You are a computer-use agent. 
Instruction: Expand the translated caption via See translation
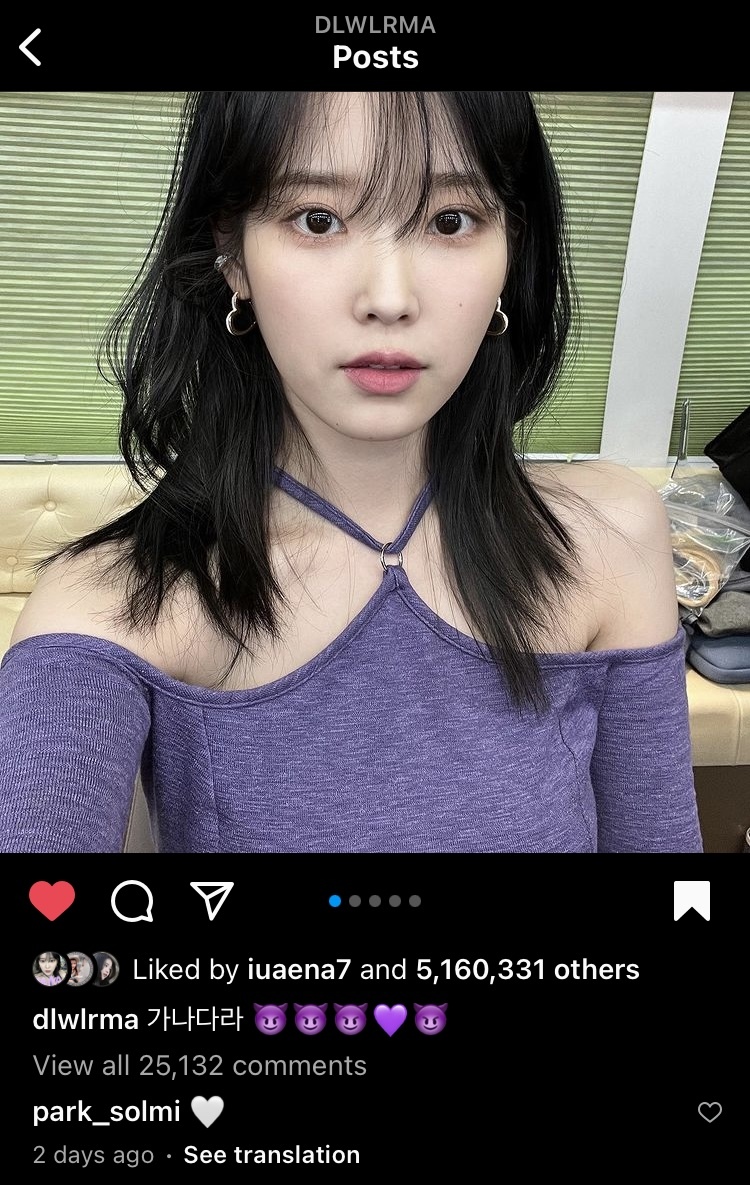270,1155
